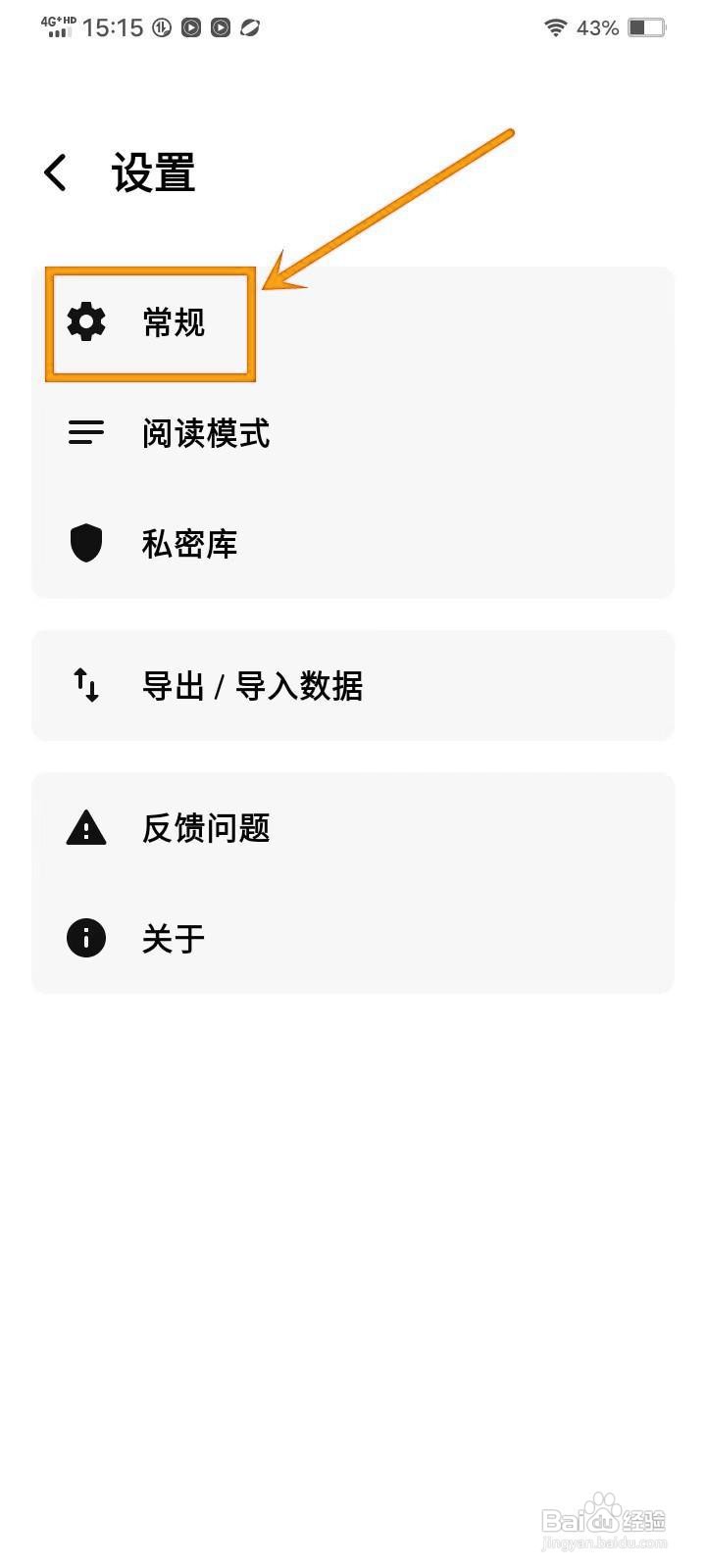Click the clock showing 15:15

coord(114,27)
